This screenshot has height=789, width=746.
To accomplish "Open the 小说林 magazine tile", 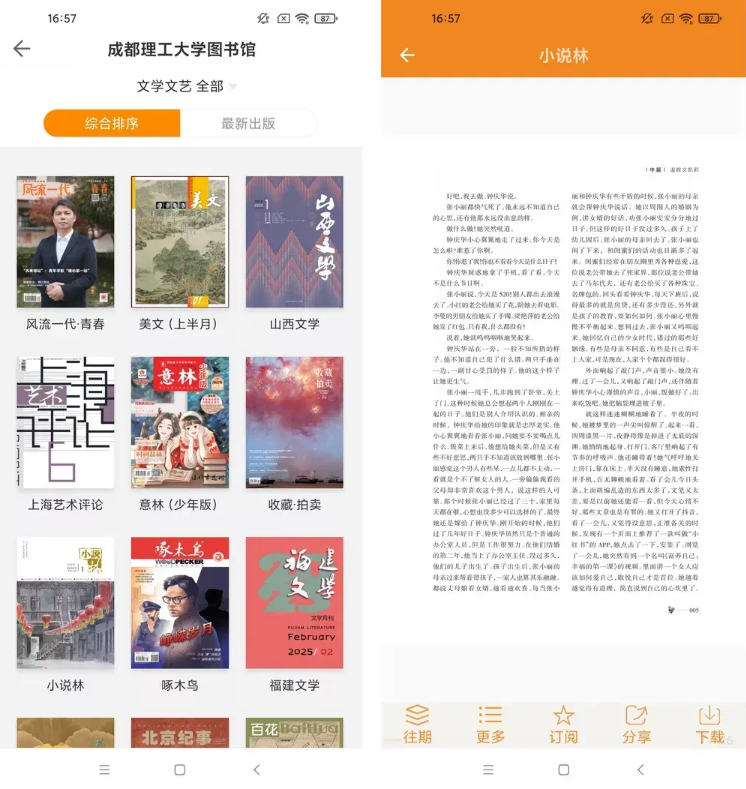I will [66, 603].
